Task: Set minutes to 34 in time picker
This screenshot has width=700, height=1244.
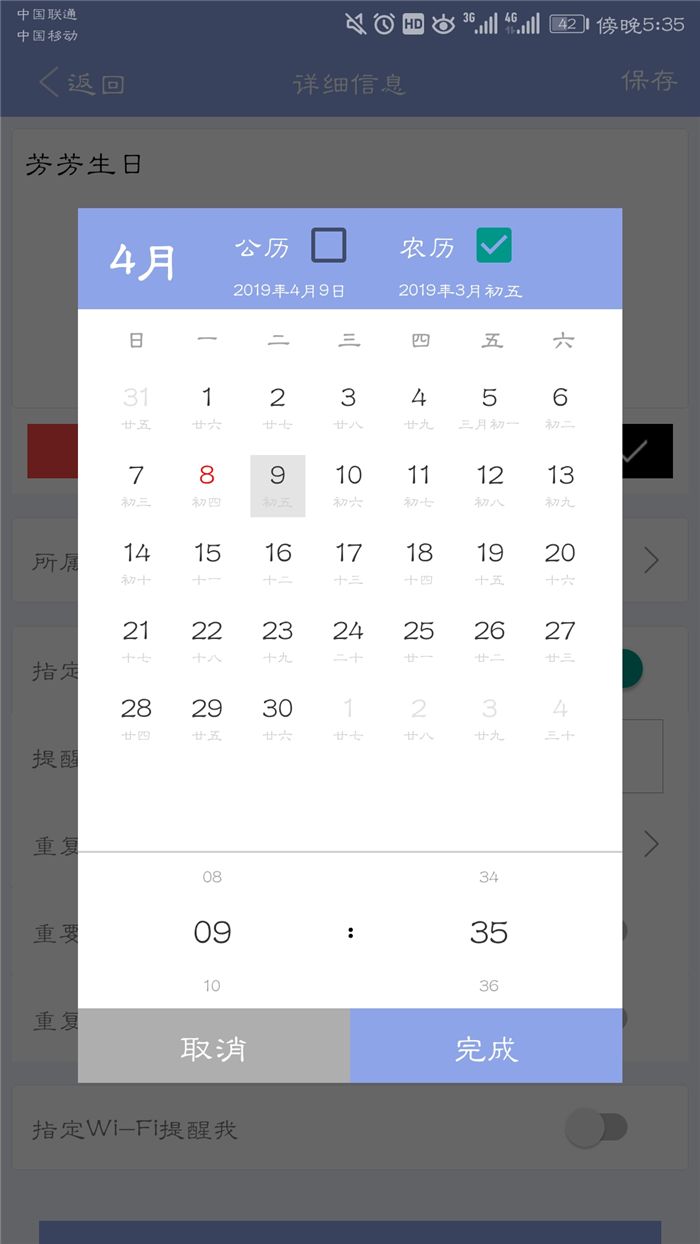Action: pos(488,877)
